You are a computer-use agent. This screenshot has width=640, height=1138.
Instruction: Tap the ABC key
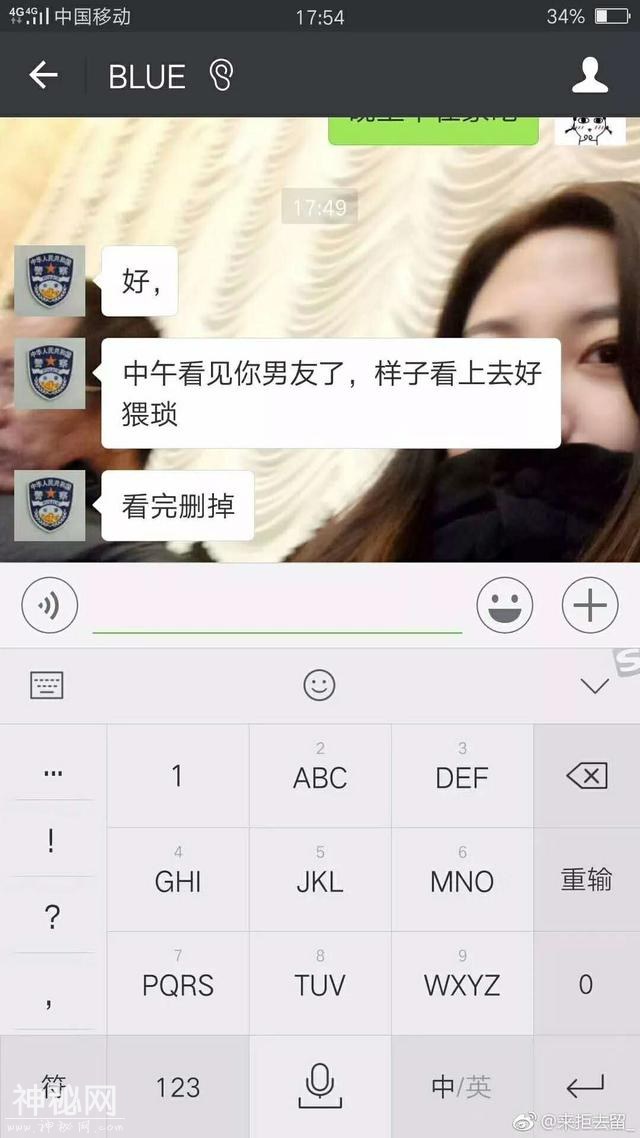[x=320, y=776]
